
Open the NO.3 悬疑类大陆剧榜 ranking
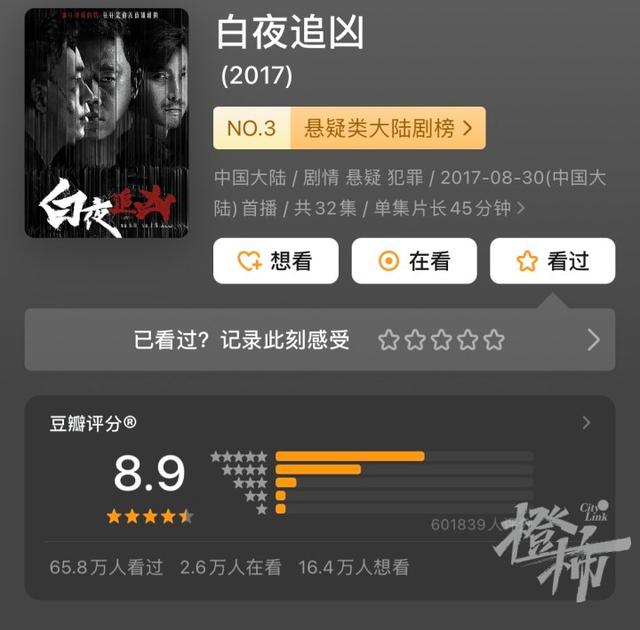point(349,128)
